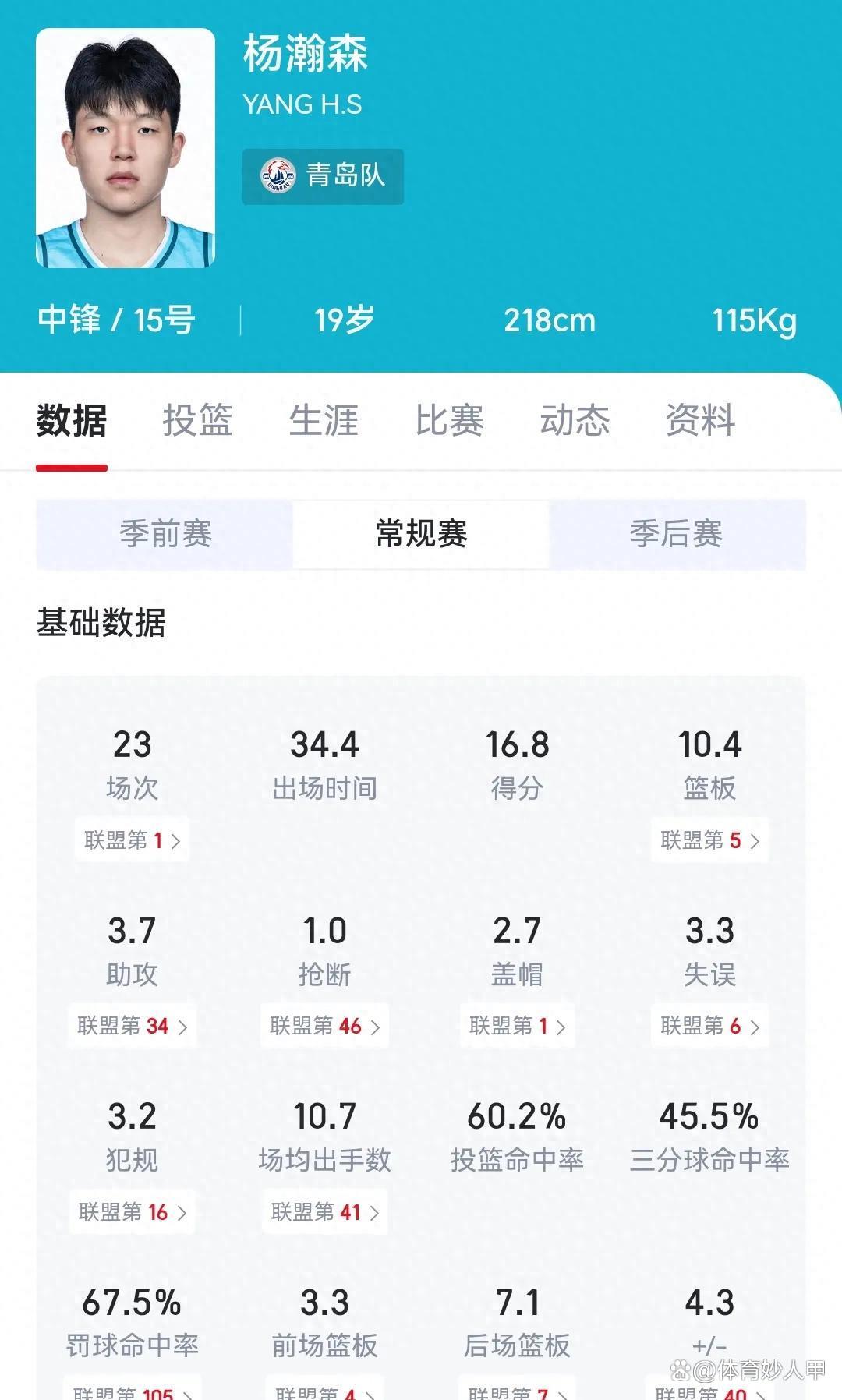
Task: Click the Qingdao team badge icon
Action: tap(278, 175)
